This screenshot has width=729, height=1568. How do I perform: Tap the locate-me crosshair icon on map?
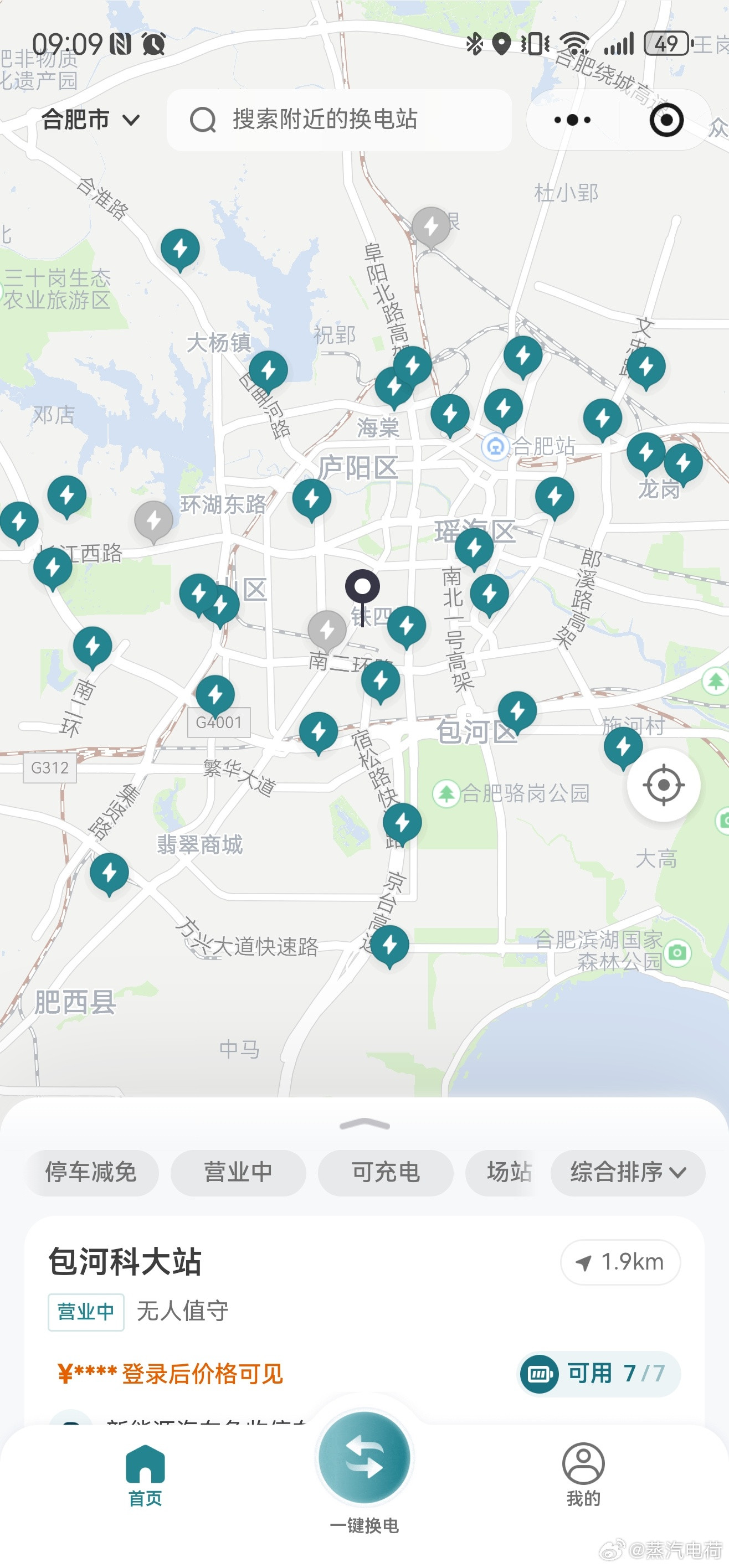663,785
